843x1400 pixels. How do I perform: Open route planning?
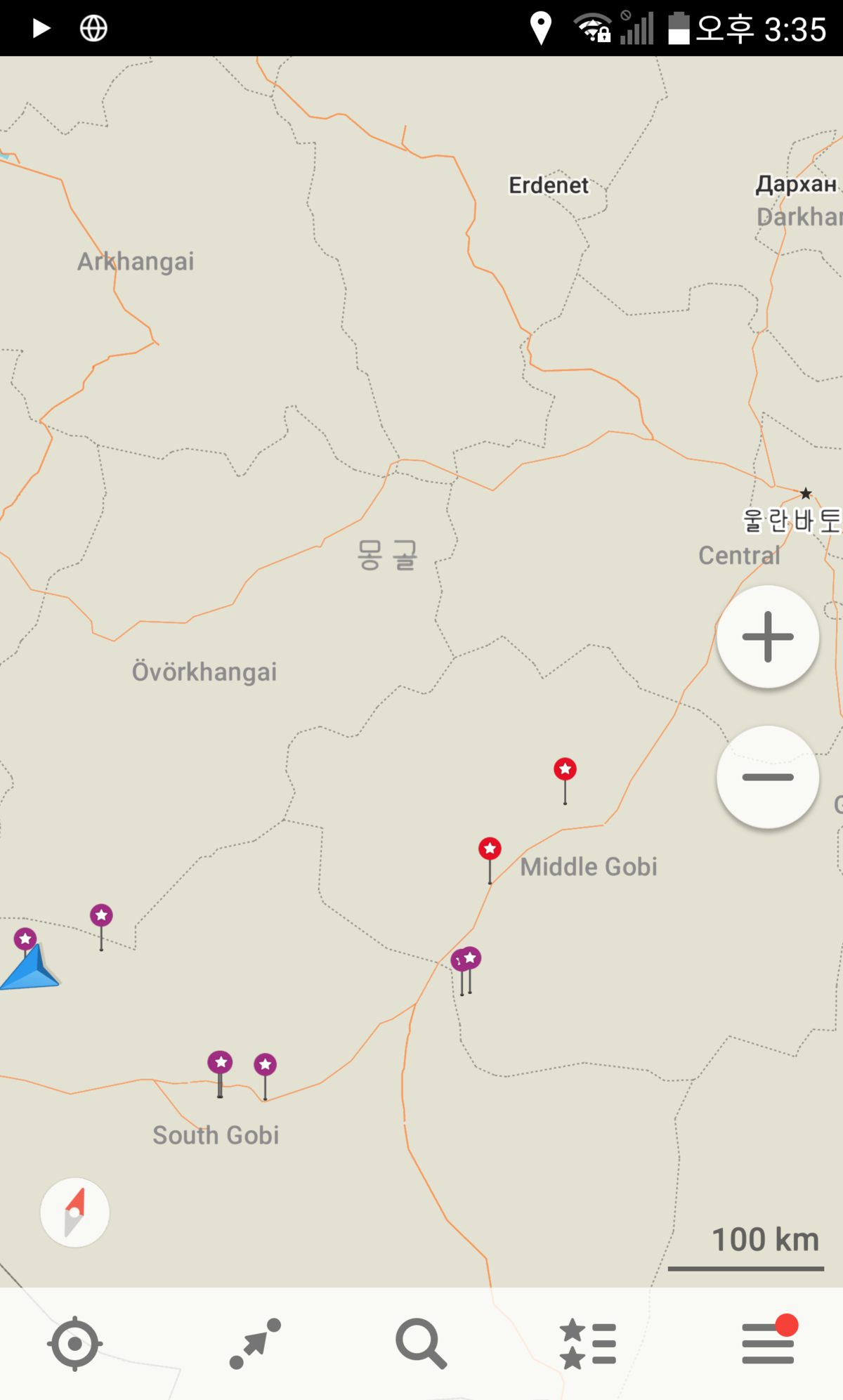pyautogui.click(x=255, y=1344)
